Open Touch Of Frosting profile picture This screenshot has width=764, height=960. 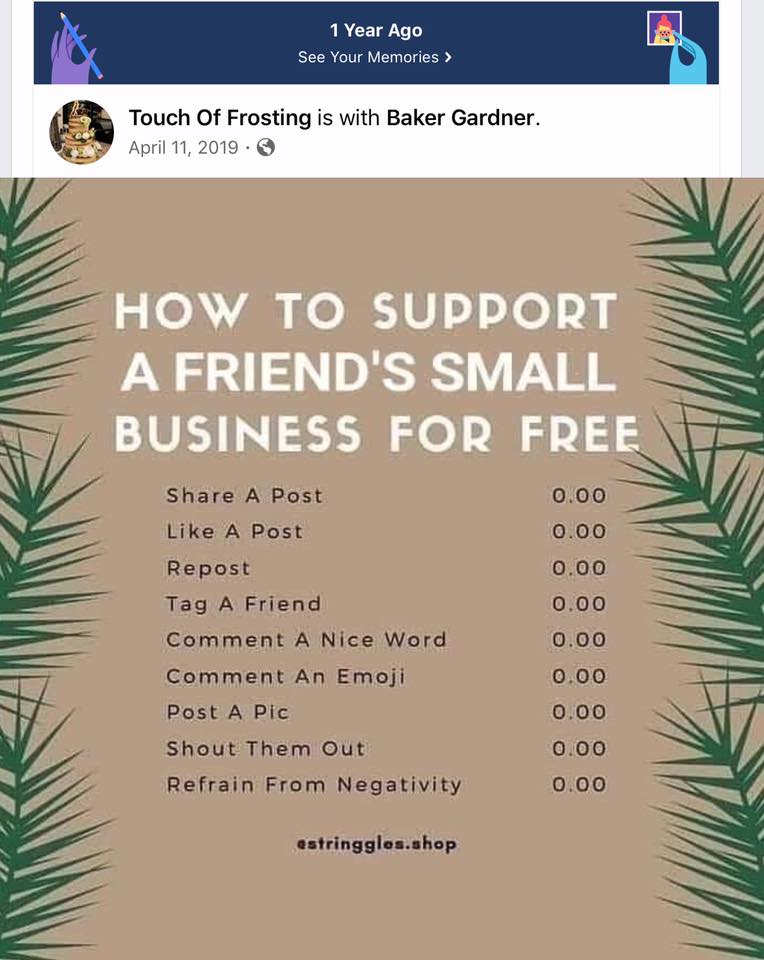click(82, 132)
